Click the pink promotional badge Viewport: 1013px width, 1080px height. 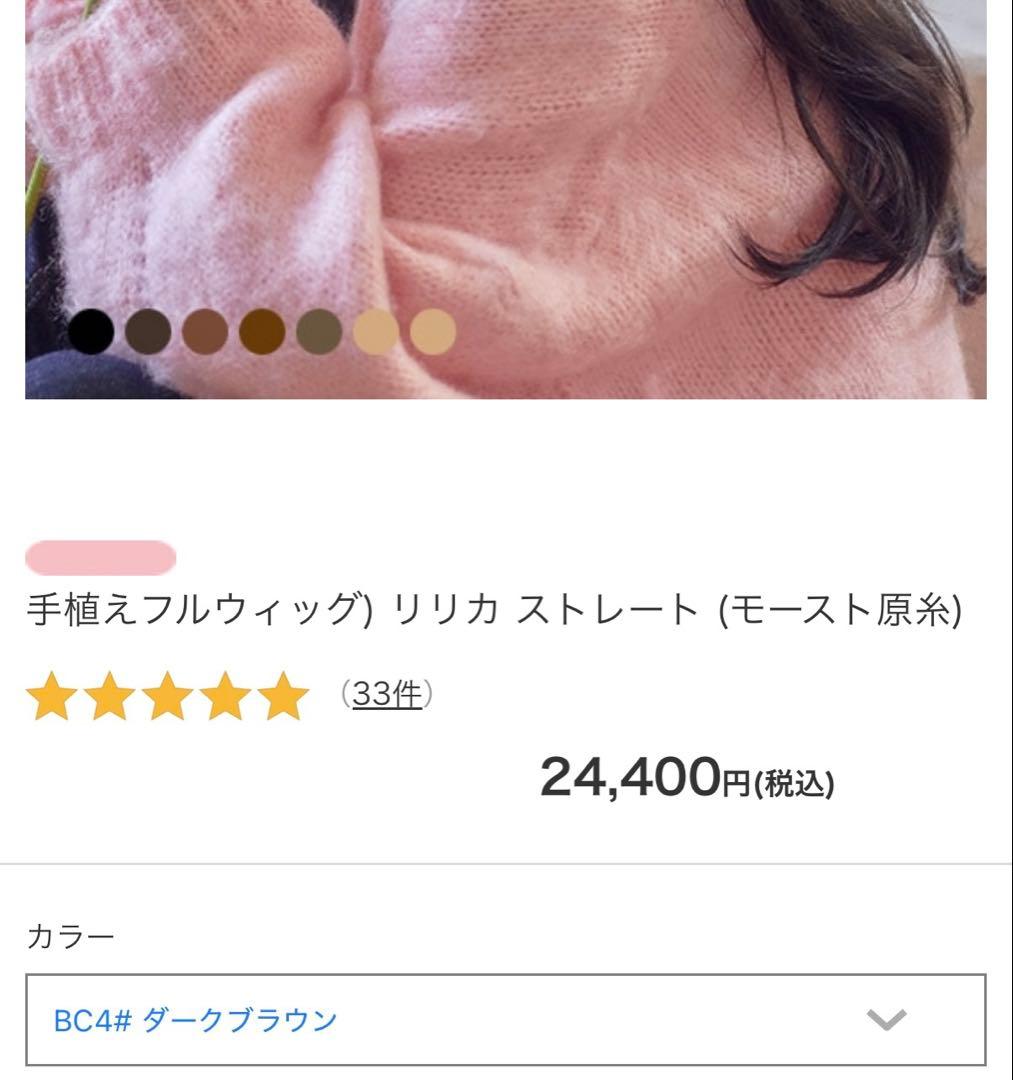click(100, 557)
